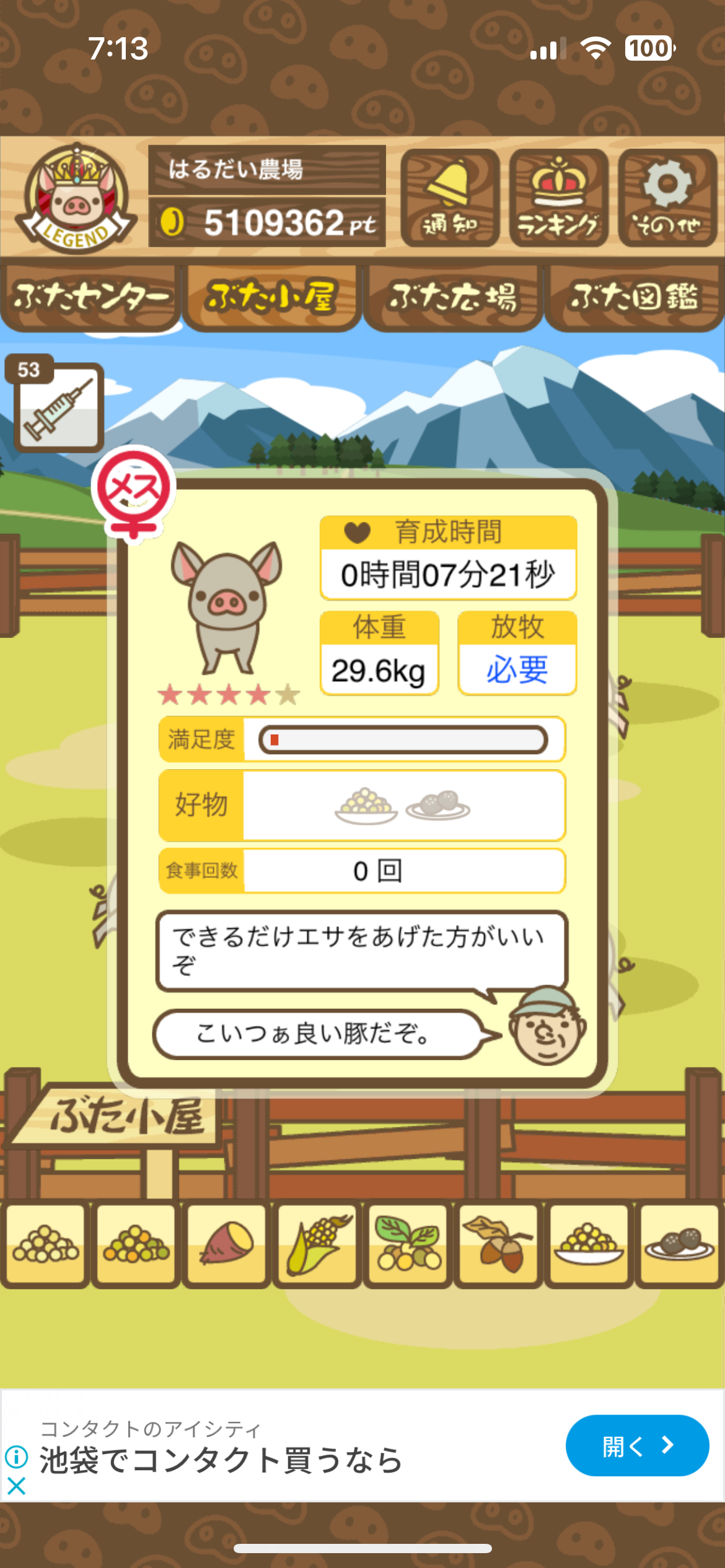This screenshot has height=1568, width=725.
Task: Switch to the ぶたセンター tab
Action: tap(90, 298)
